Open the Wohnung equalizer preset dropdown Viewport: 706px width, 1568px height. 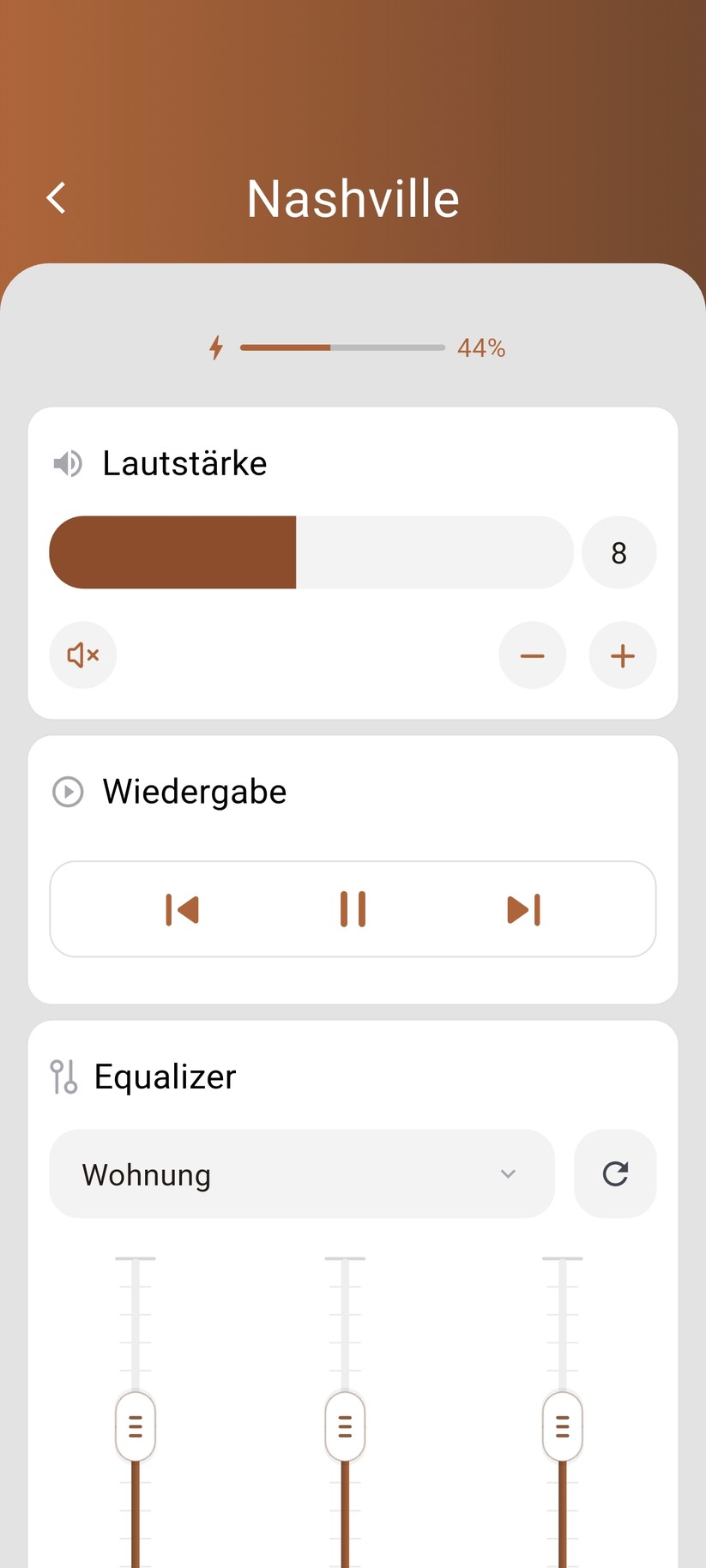pos(302,1173)
